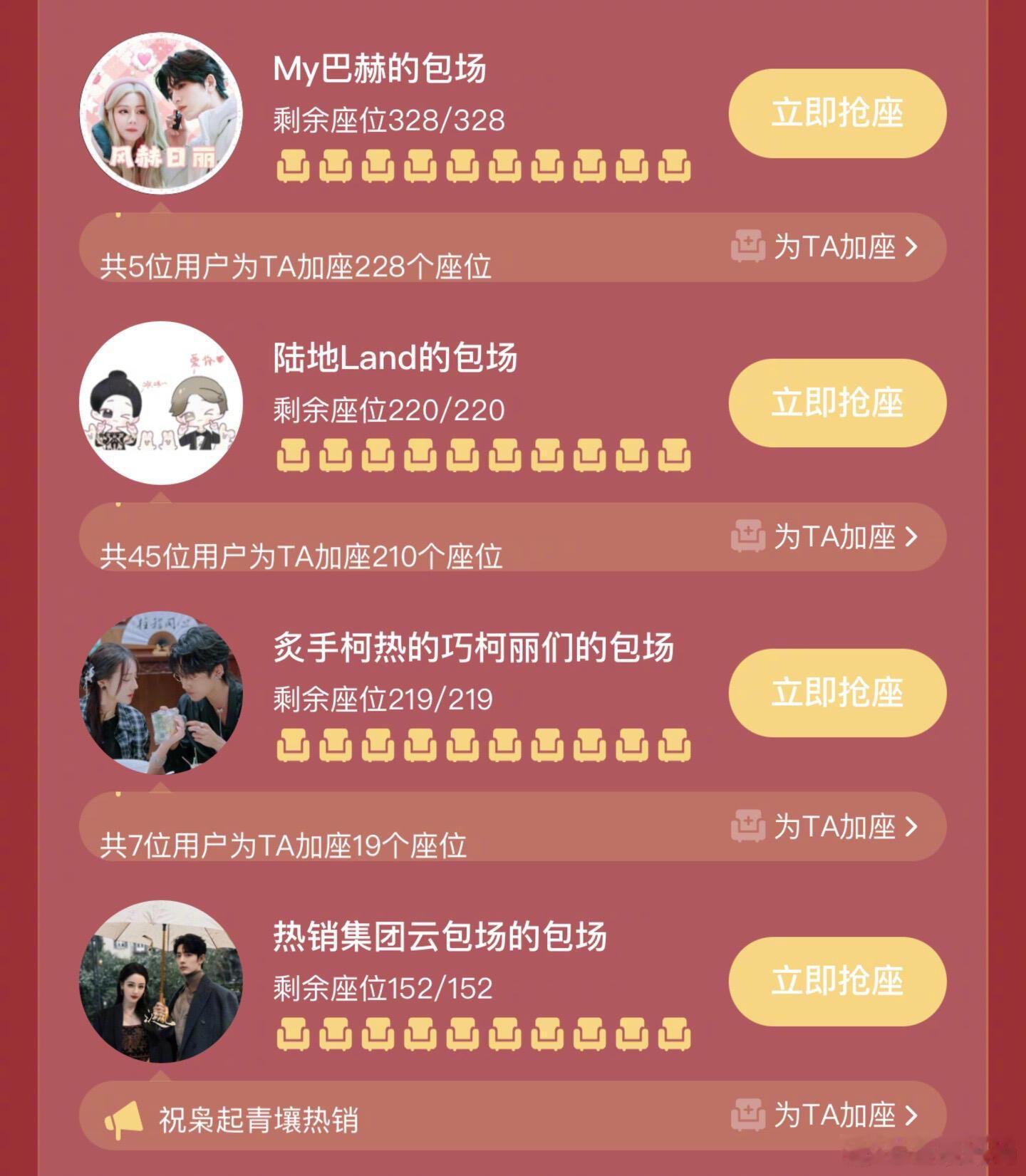Click the add-seat icon next to 炙手柯热's 为TA加座
1026x1176 pixels.
747,828
